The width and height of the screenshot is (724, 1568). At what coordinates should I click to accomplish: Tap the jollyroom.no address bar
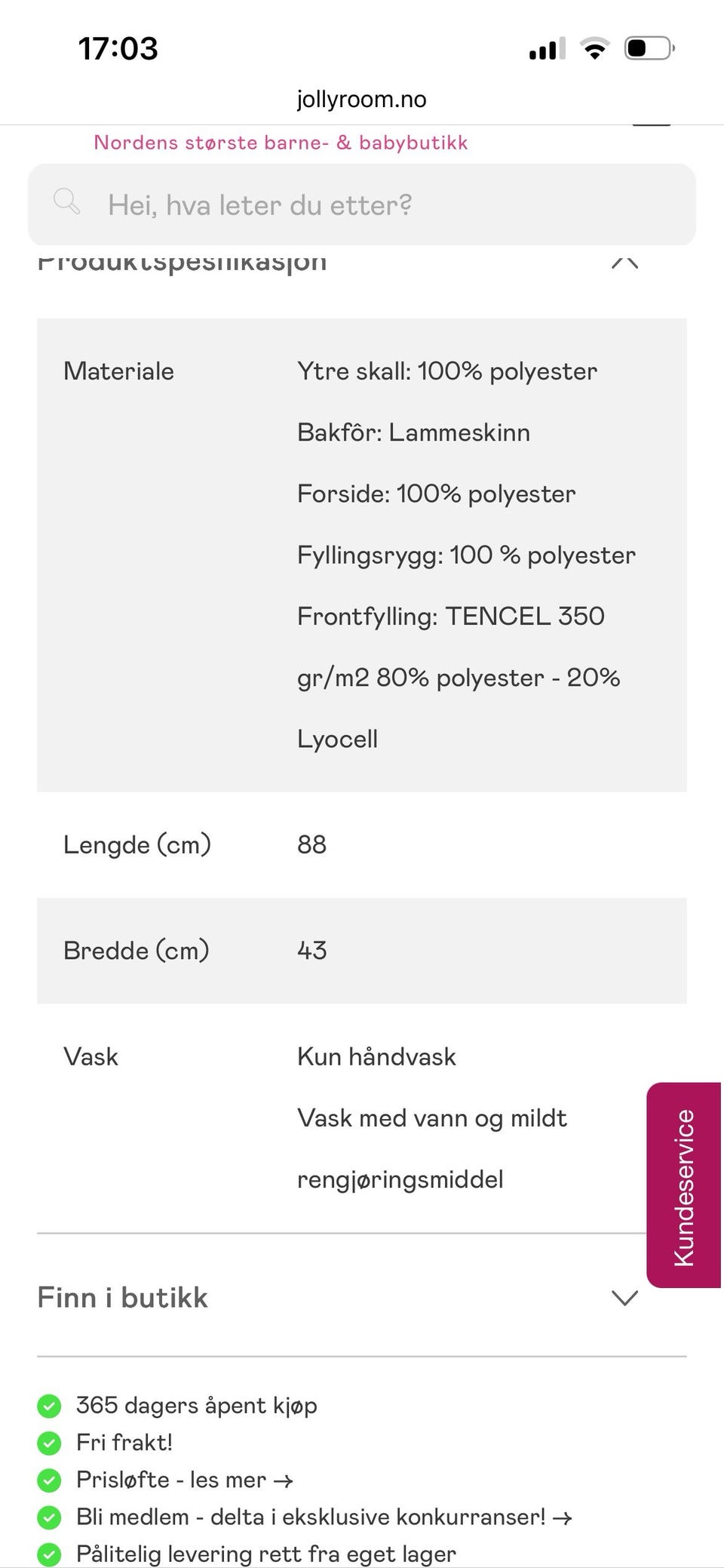coord(360,99)
